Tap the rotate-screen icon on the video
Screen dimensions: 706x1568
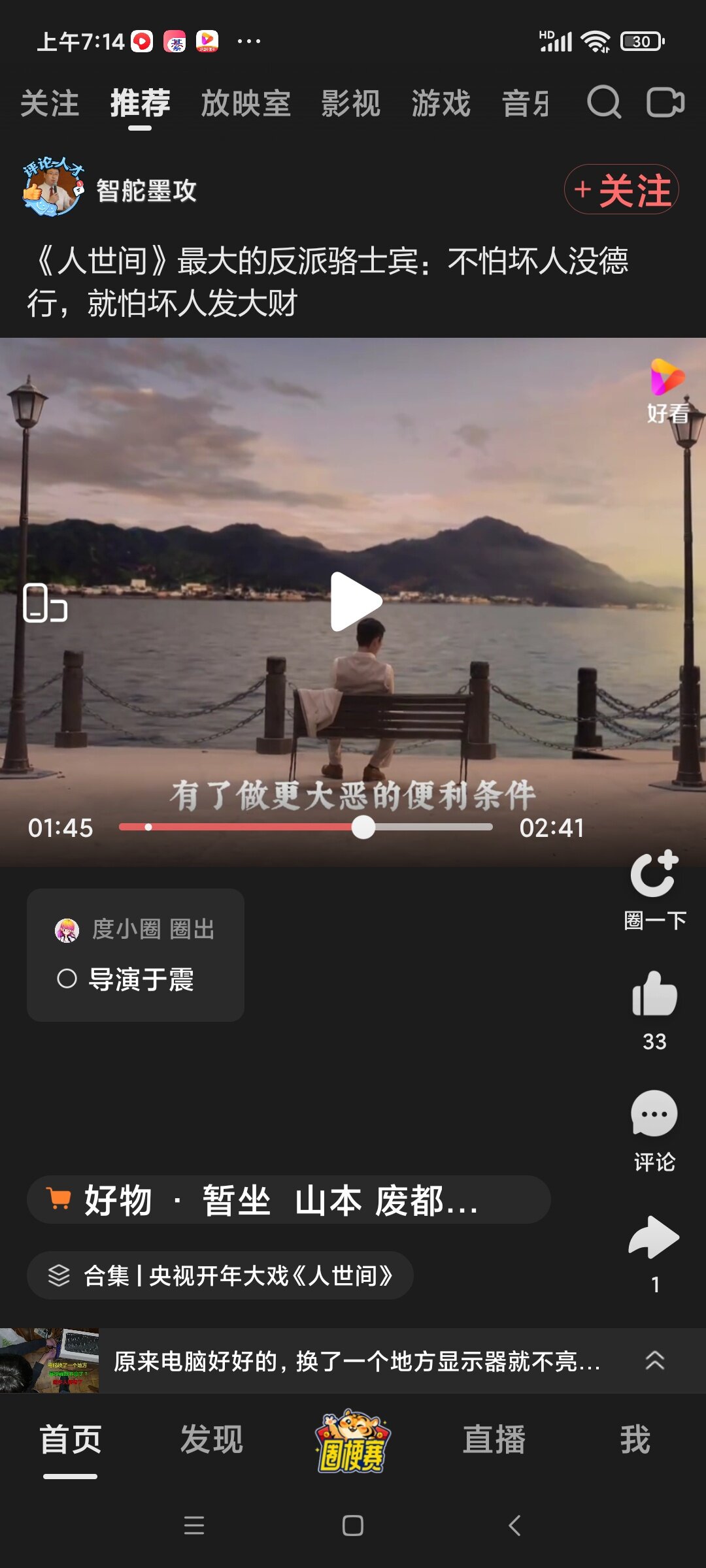pyautogui.click(x=45, y=603)
